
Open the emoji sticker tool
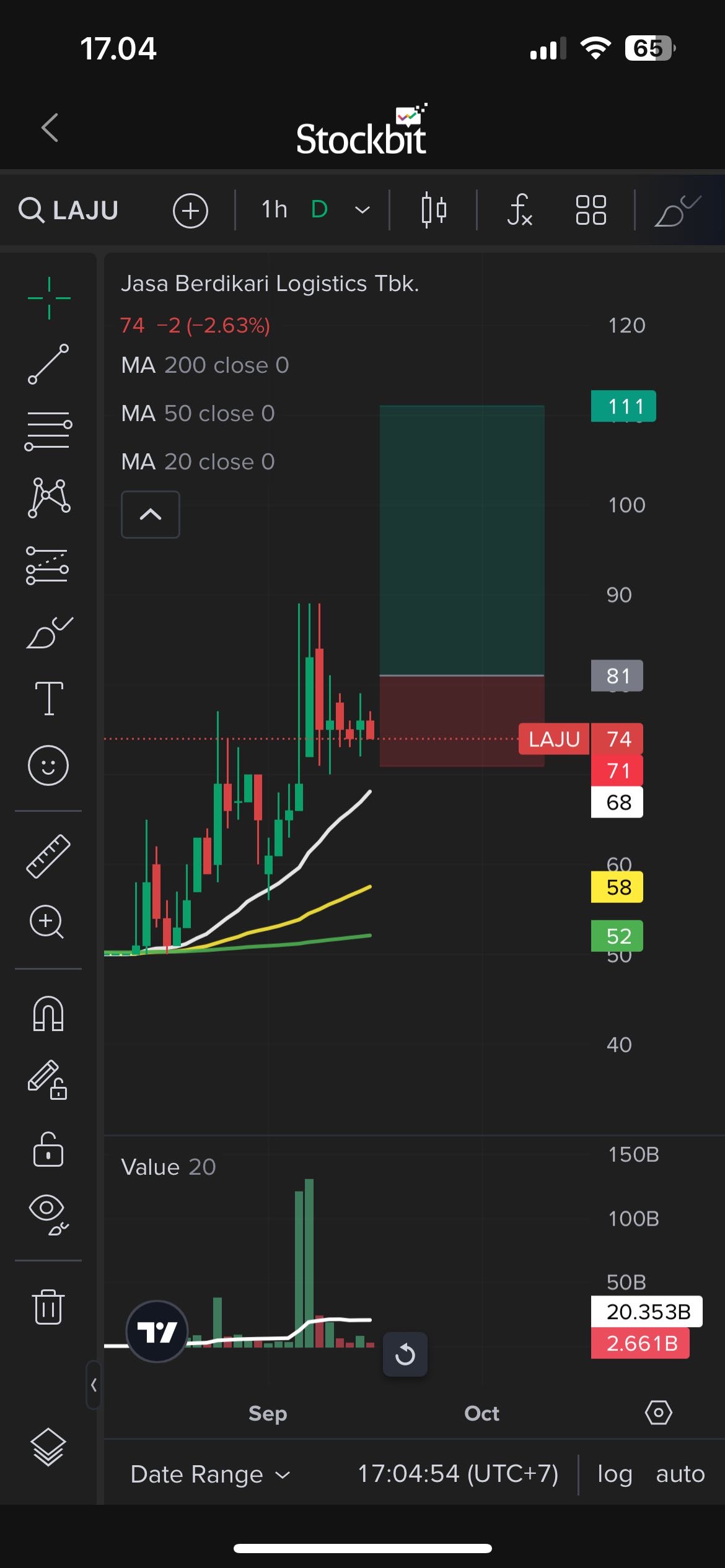48,765
